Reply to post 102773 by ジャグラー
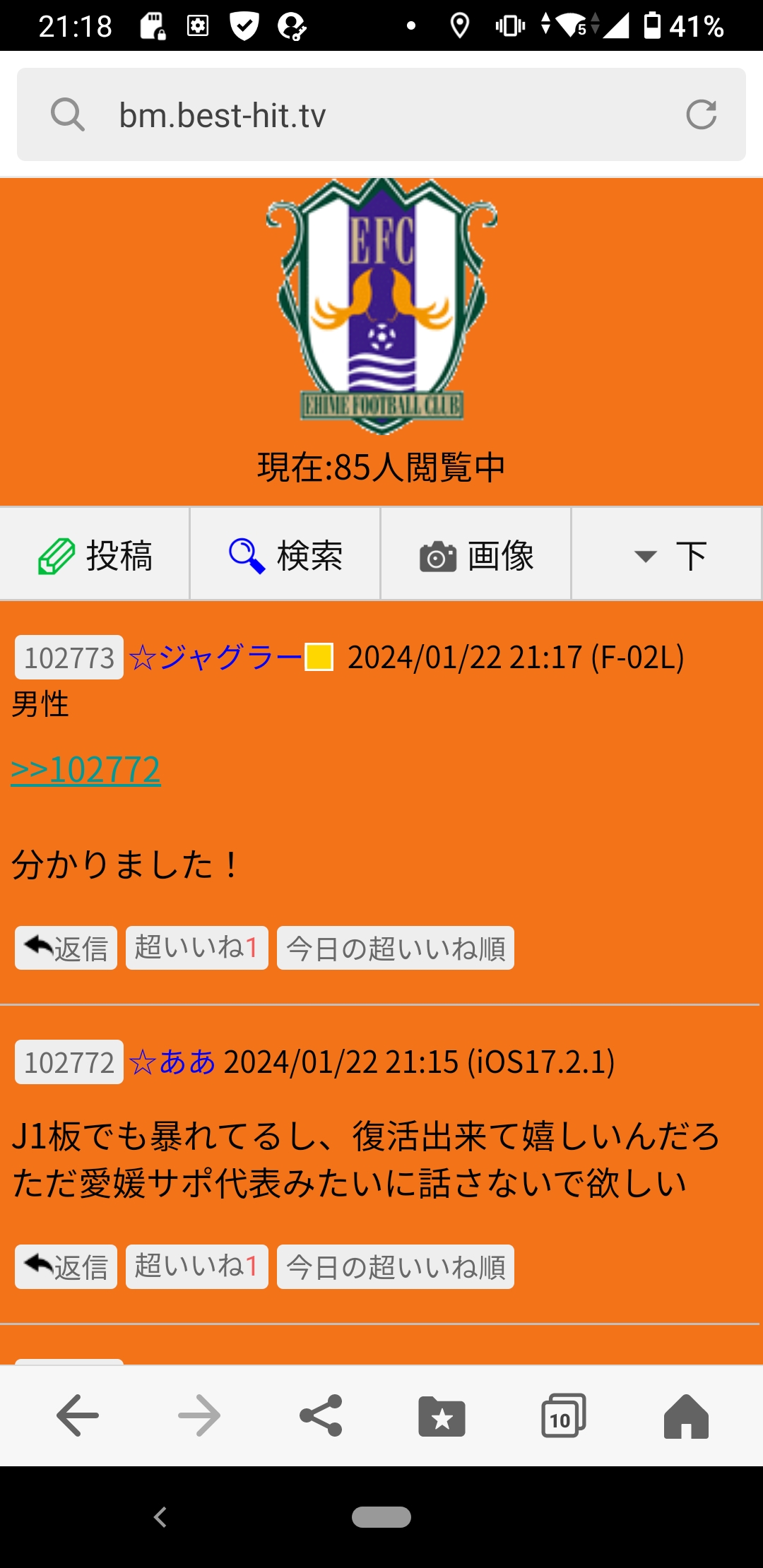 click(66, 949)
